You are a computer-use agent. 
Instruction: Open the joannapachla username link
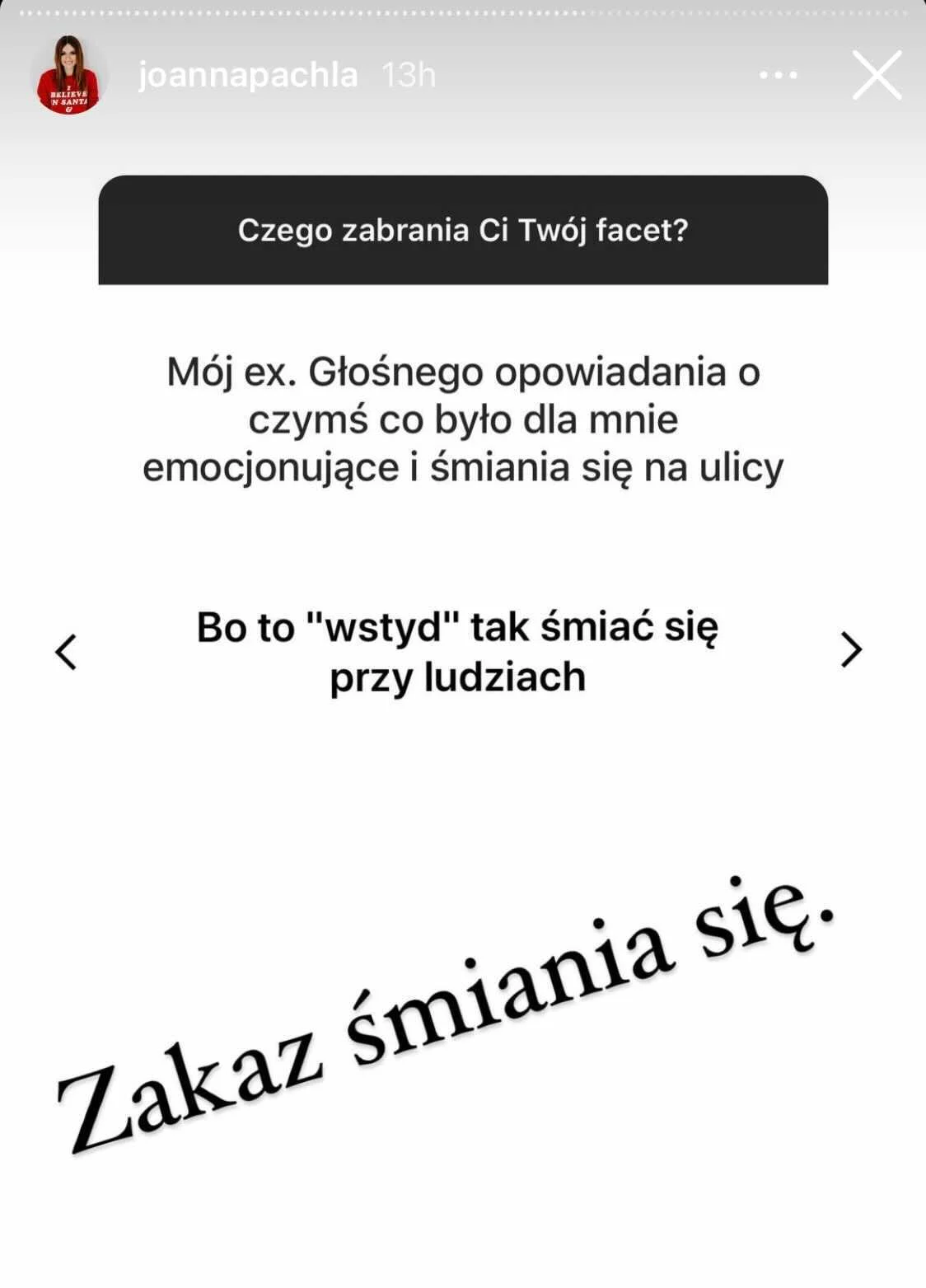248,76
